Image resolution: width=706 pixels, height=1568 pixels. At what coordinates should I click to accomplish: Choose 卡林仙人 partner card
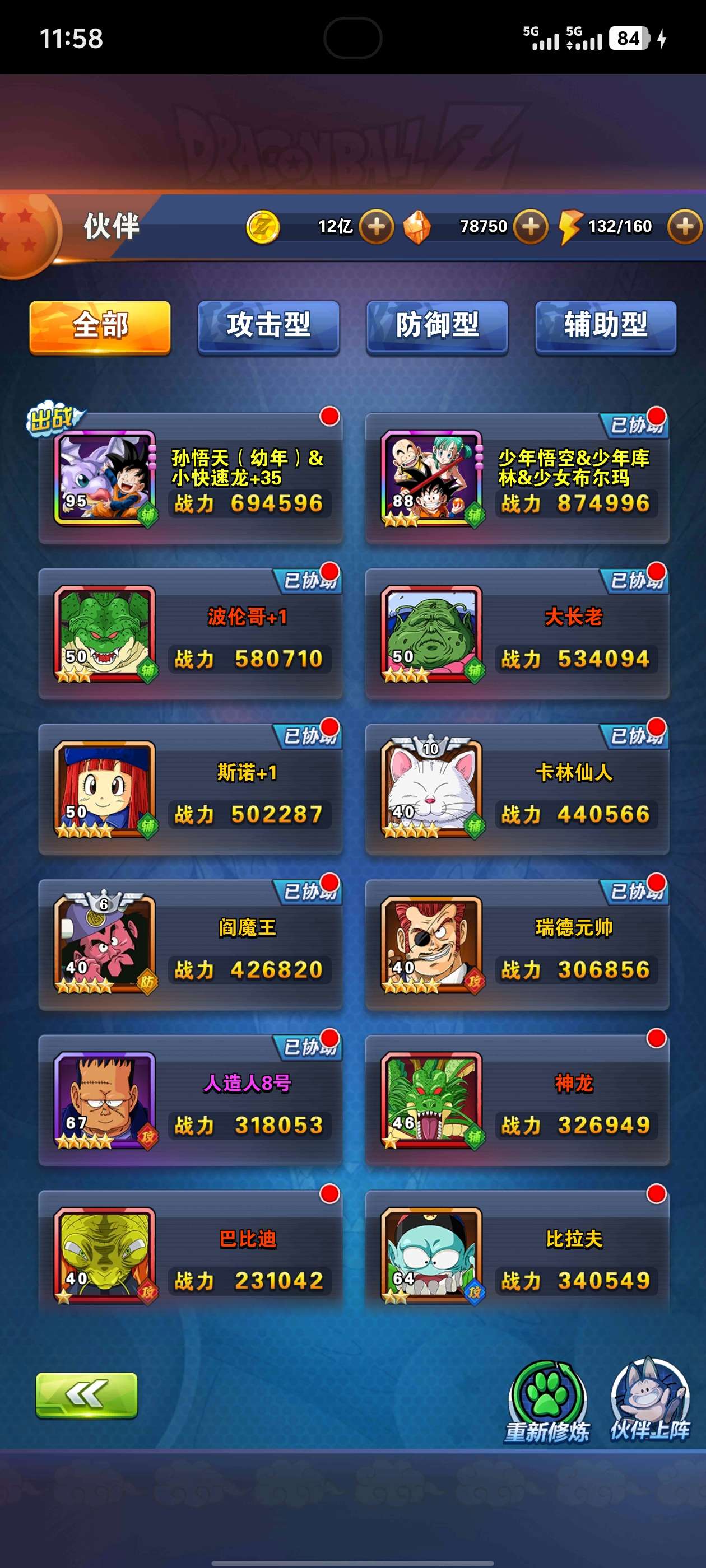coord(517,790)
